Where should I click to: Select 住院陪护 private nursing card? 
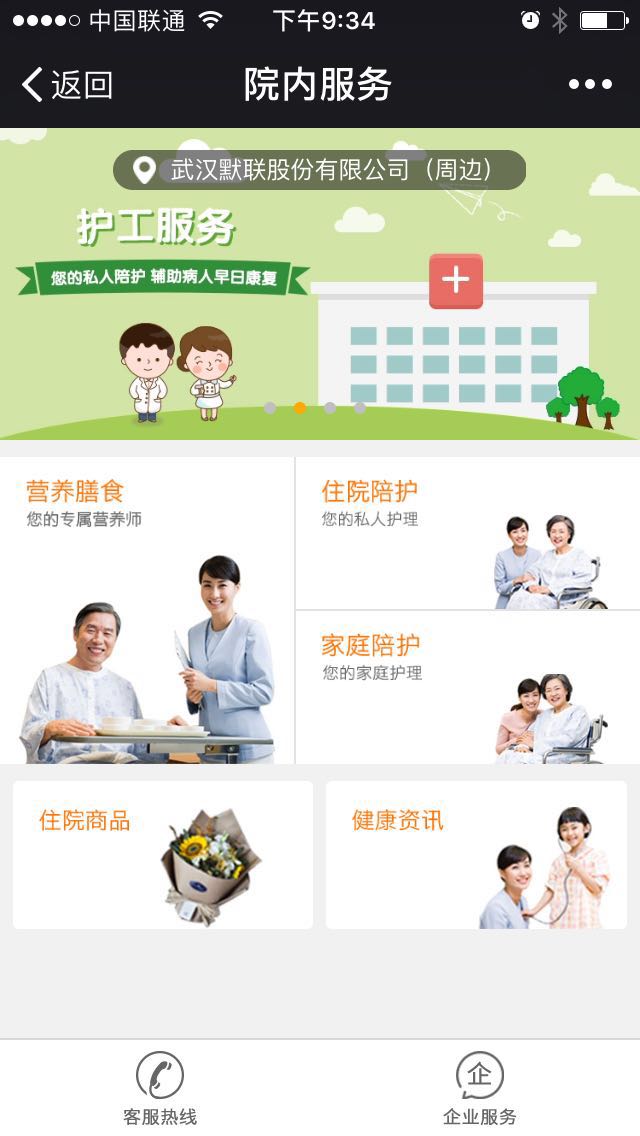coord(467,533)
